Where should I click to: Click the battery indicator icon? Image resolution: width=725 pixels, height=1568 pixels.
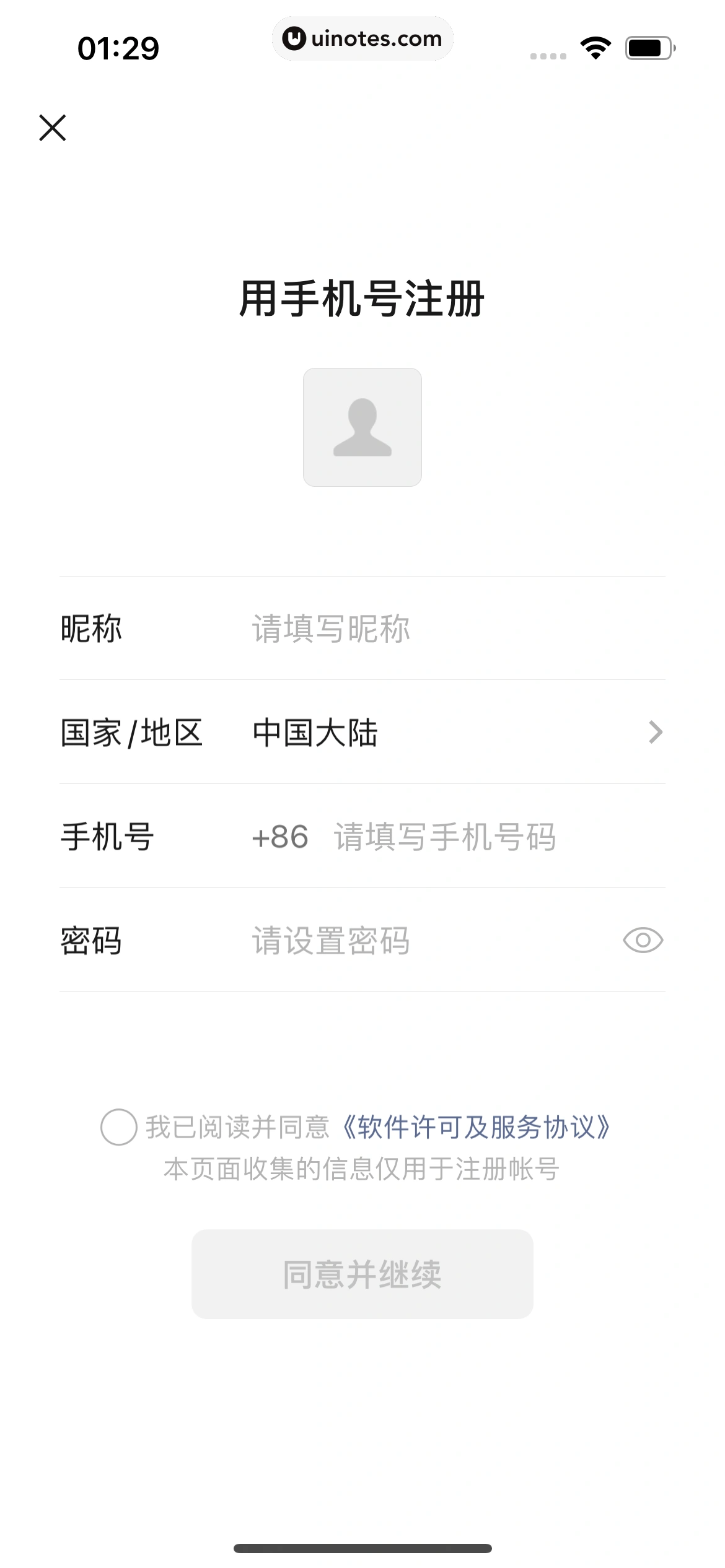coord(647,48)
